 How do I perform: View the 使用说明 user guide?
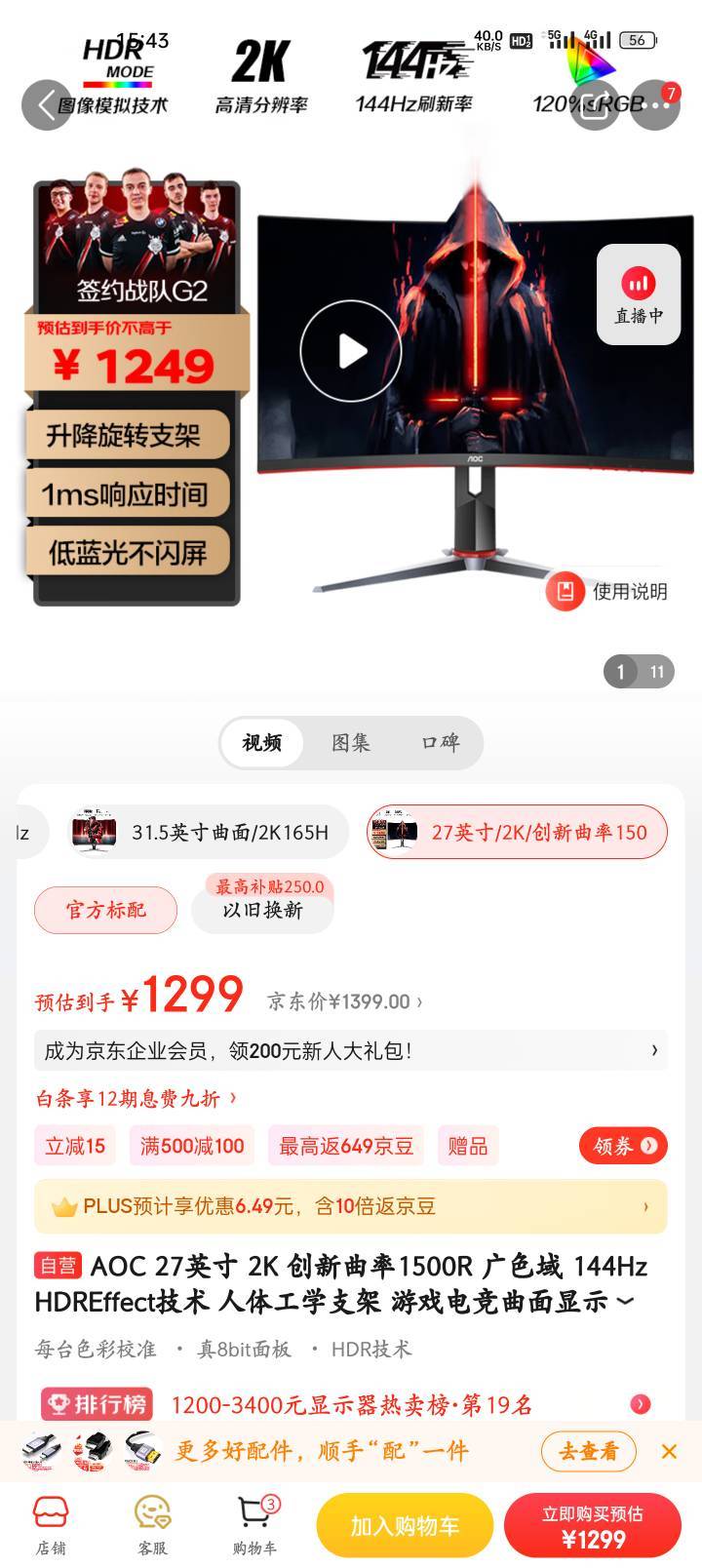608,591
